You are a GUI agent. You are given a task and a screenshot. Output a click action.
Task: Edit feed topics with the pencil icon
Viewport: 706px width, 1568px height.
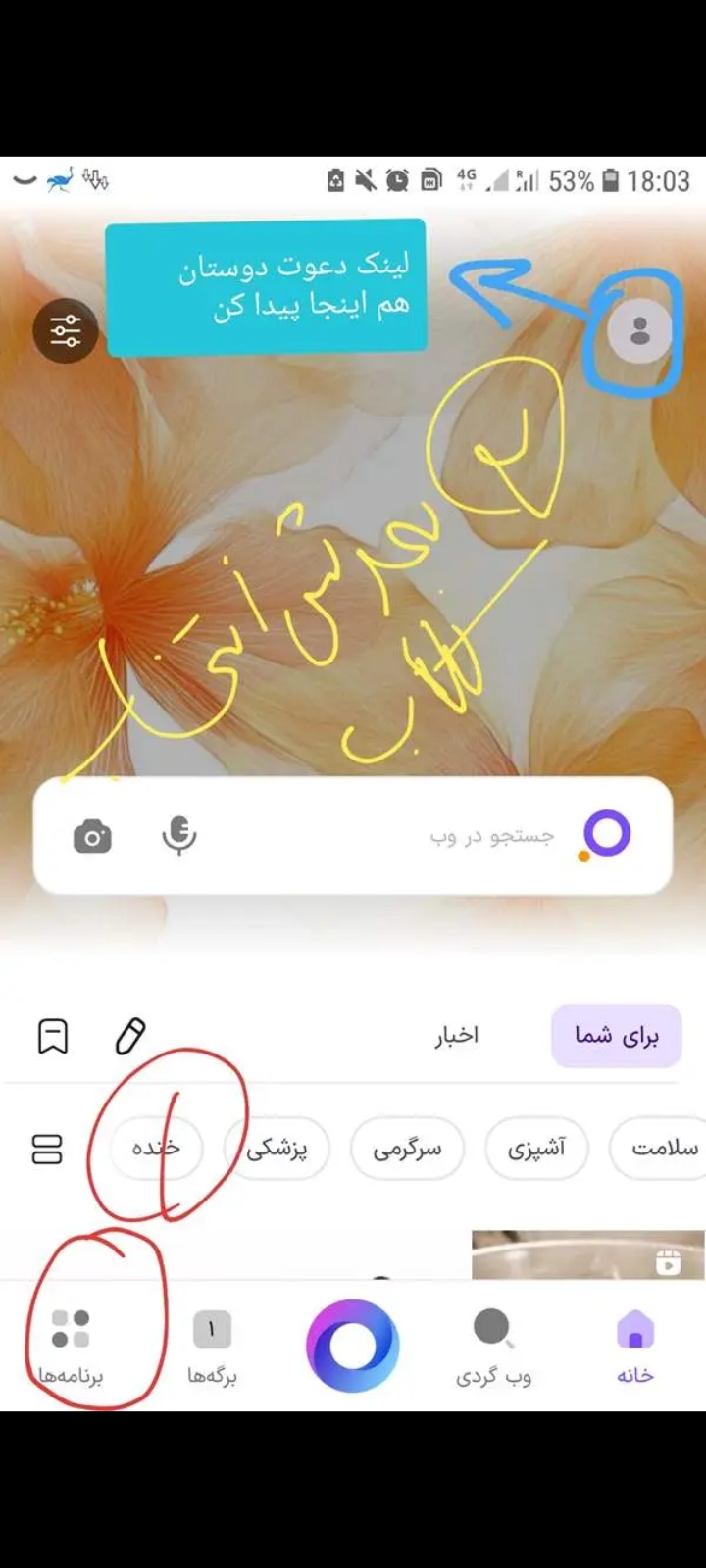click(130, 1036)
